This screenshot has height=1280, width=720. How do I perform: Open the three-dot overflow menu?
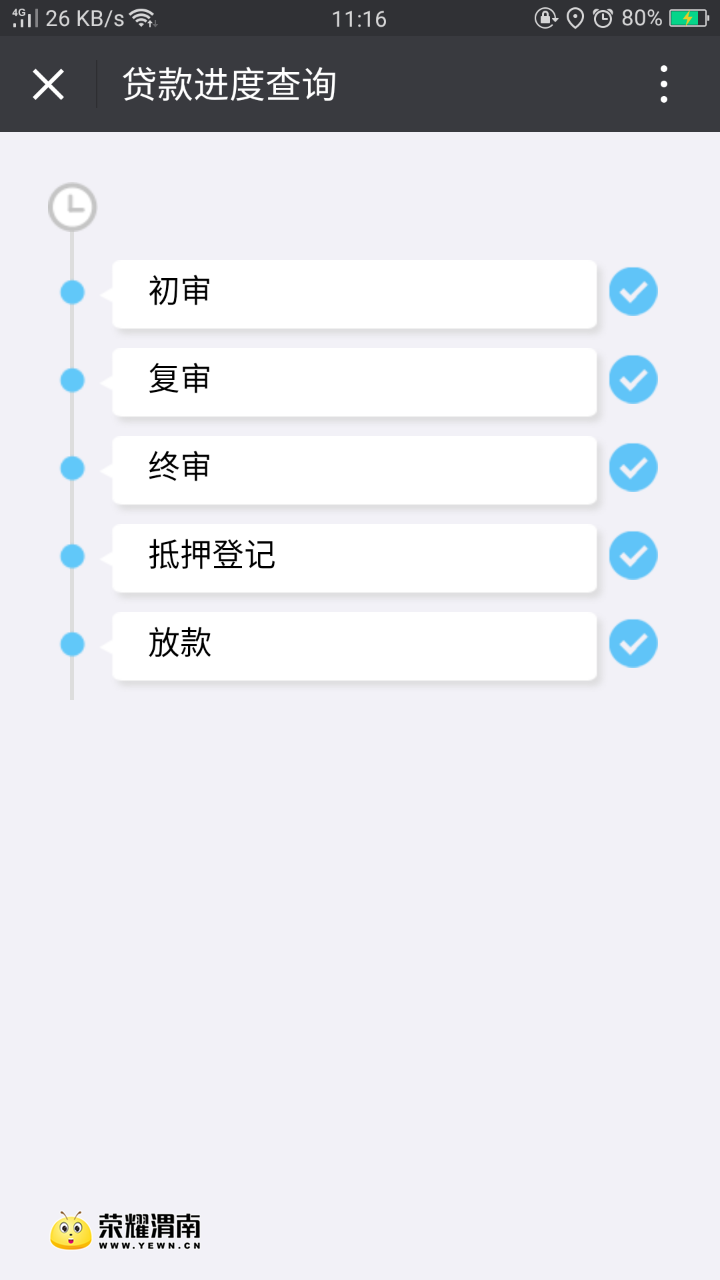pyautogui.click(x=663, y=85)
